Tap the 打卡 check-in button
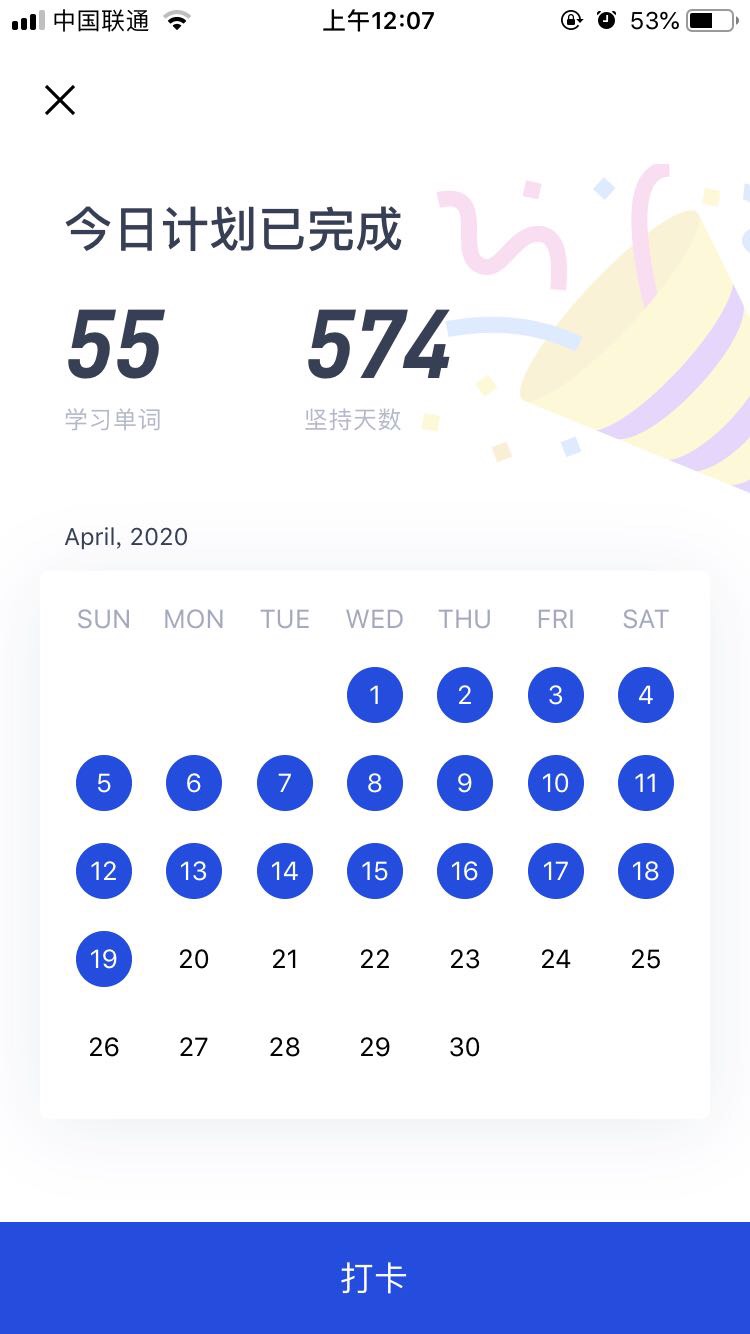 pyautogui.click(x=375, y=1277)
